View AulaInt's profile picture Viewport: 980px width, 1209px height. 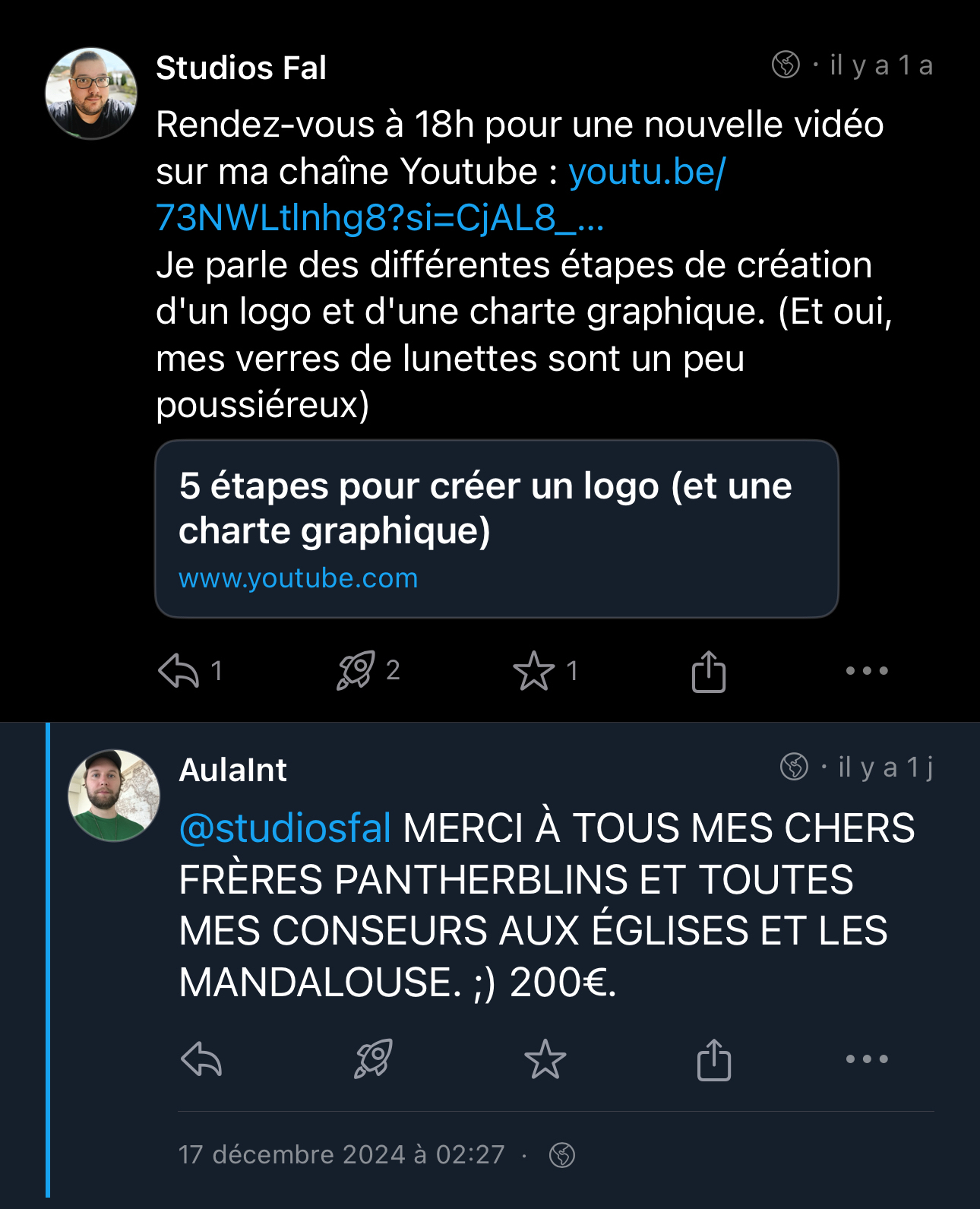114,796
